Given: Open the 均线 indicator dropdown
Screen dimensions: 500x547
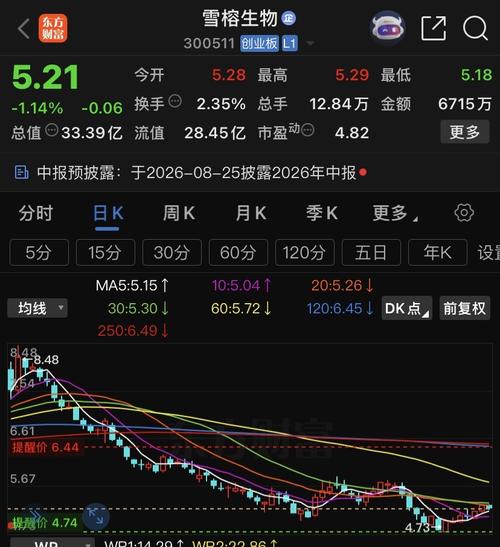Looking at the screenshot, I should [x=37, y=308].
